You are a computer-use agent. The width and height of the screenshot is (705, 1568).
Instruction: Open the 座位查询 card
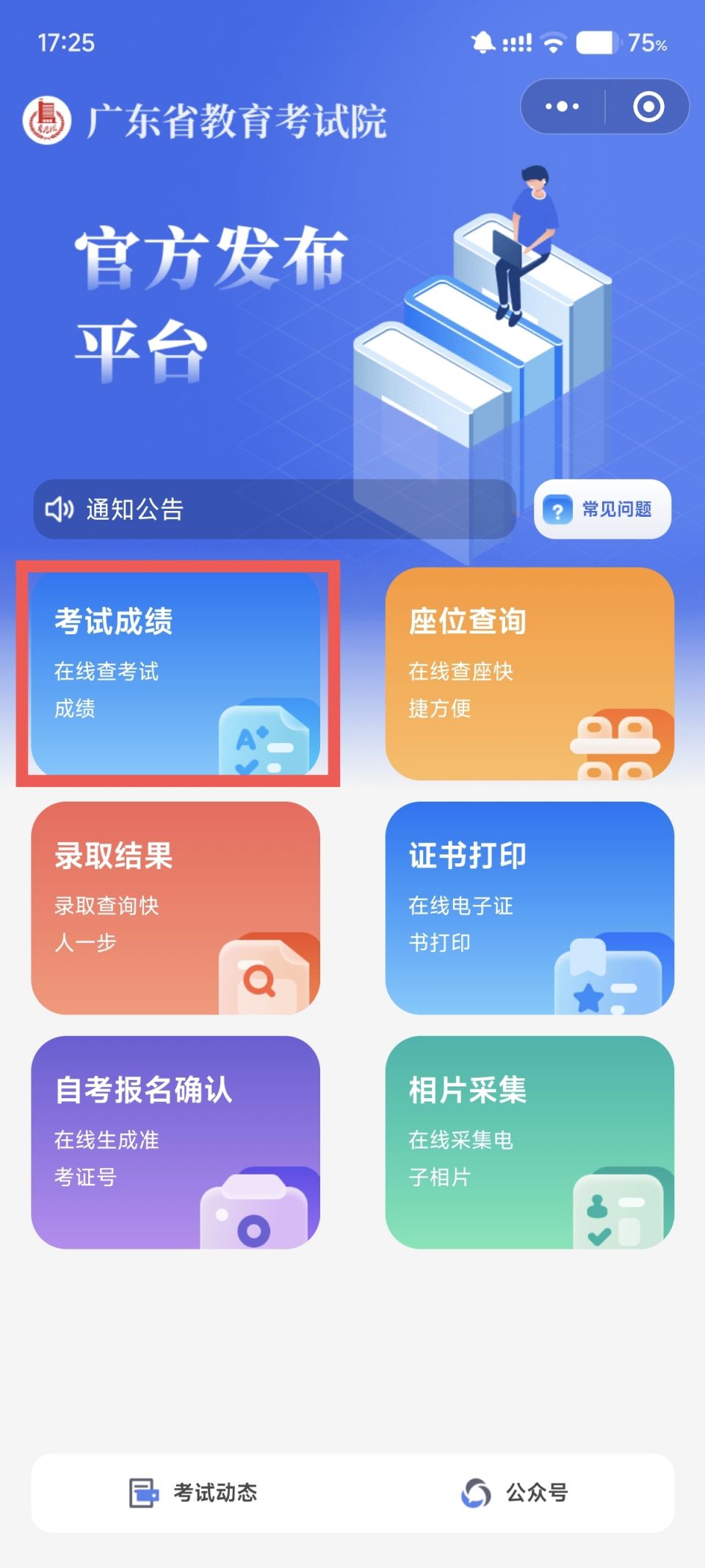pyautogui.click(x=529, y=673)
